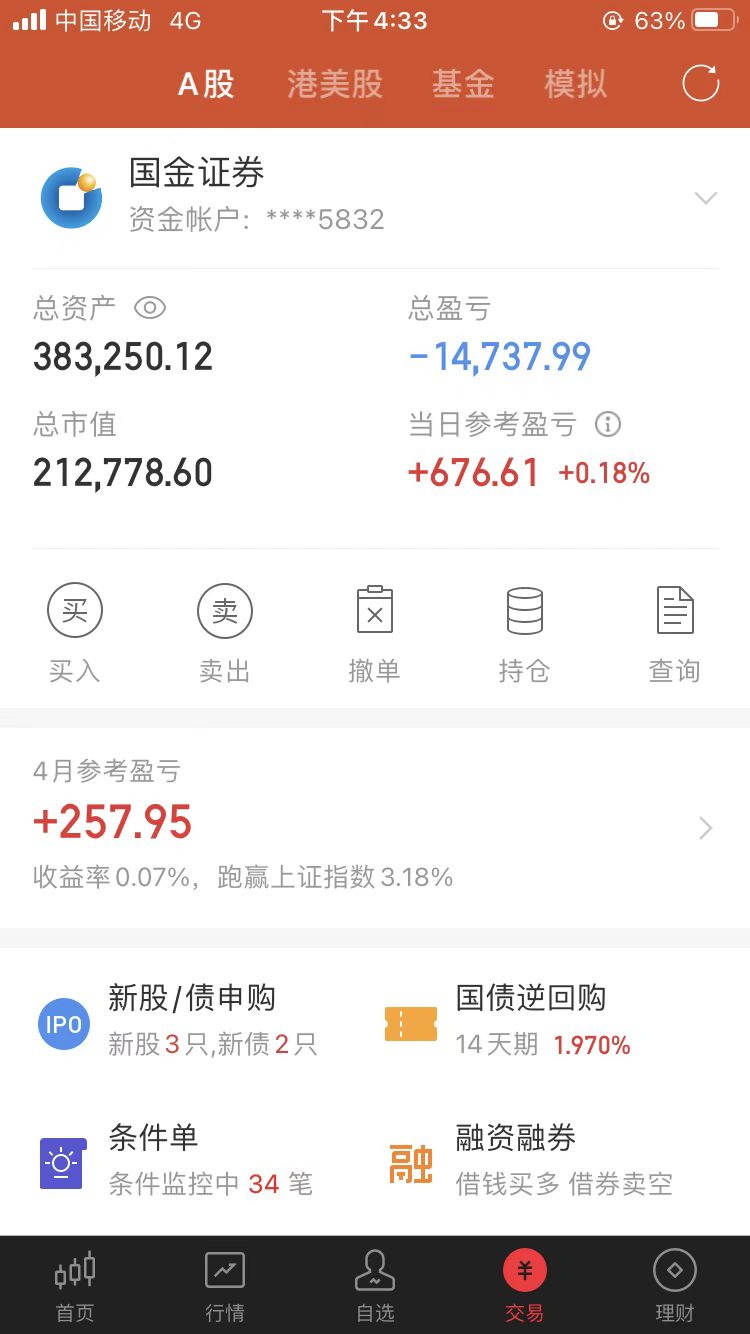Viewport: 750px width, 1334px height.
Task: Tap 买入 to buy stocks
Action: tap(75, 634)
